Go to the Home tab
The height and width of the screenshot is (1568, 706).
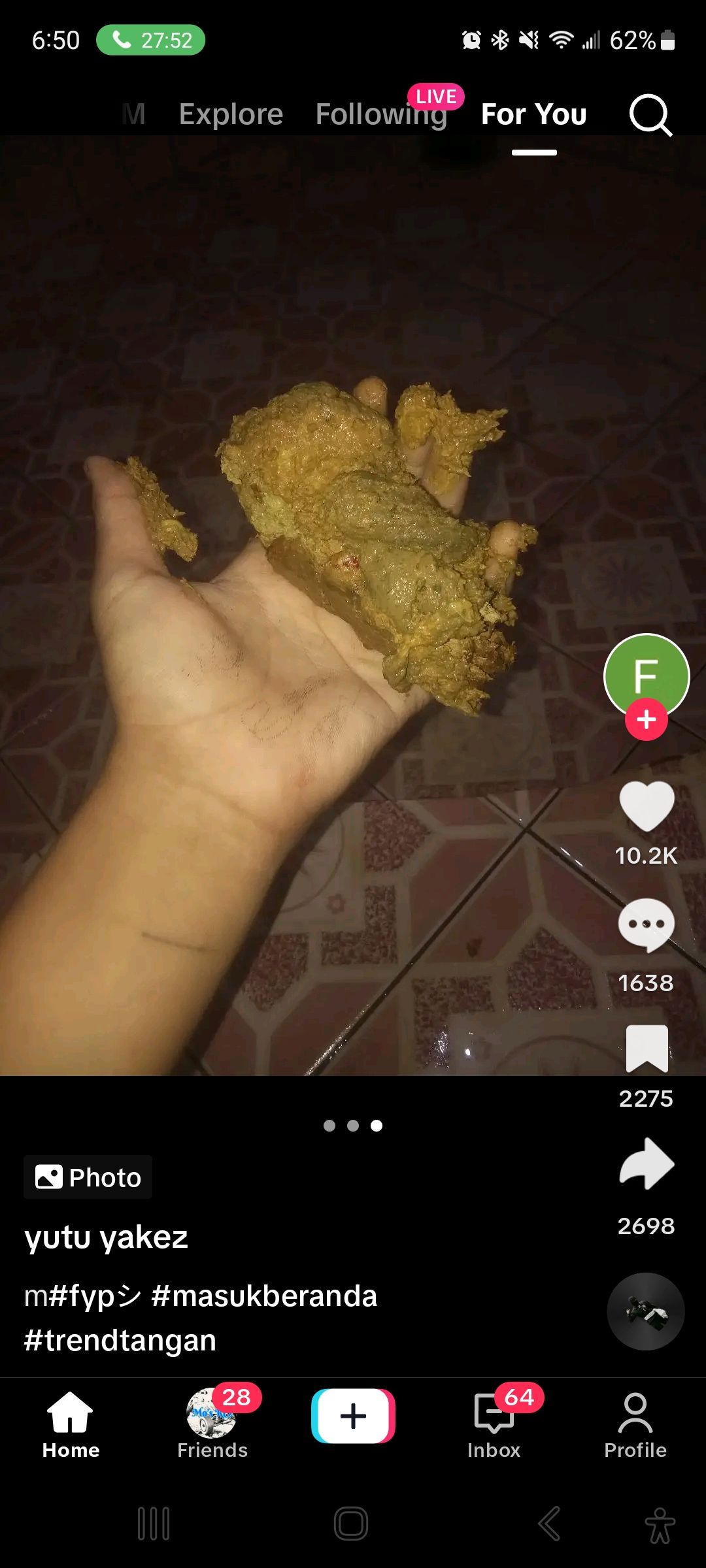click(x=71, y=1426)
